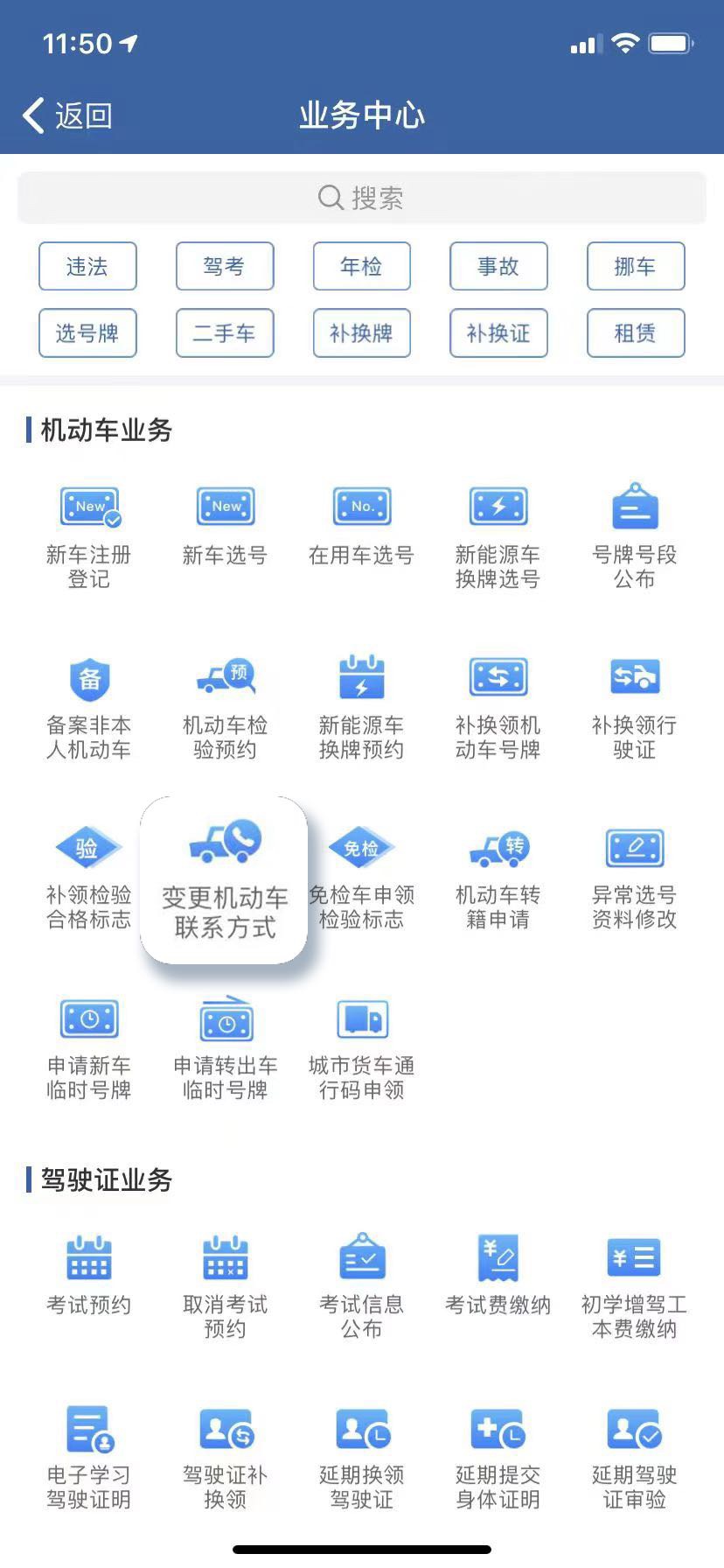Screen dimensions: 724x1568
Task: Open 电子学习驾驶证明
Action: (x=88, y=1458)
